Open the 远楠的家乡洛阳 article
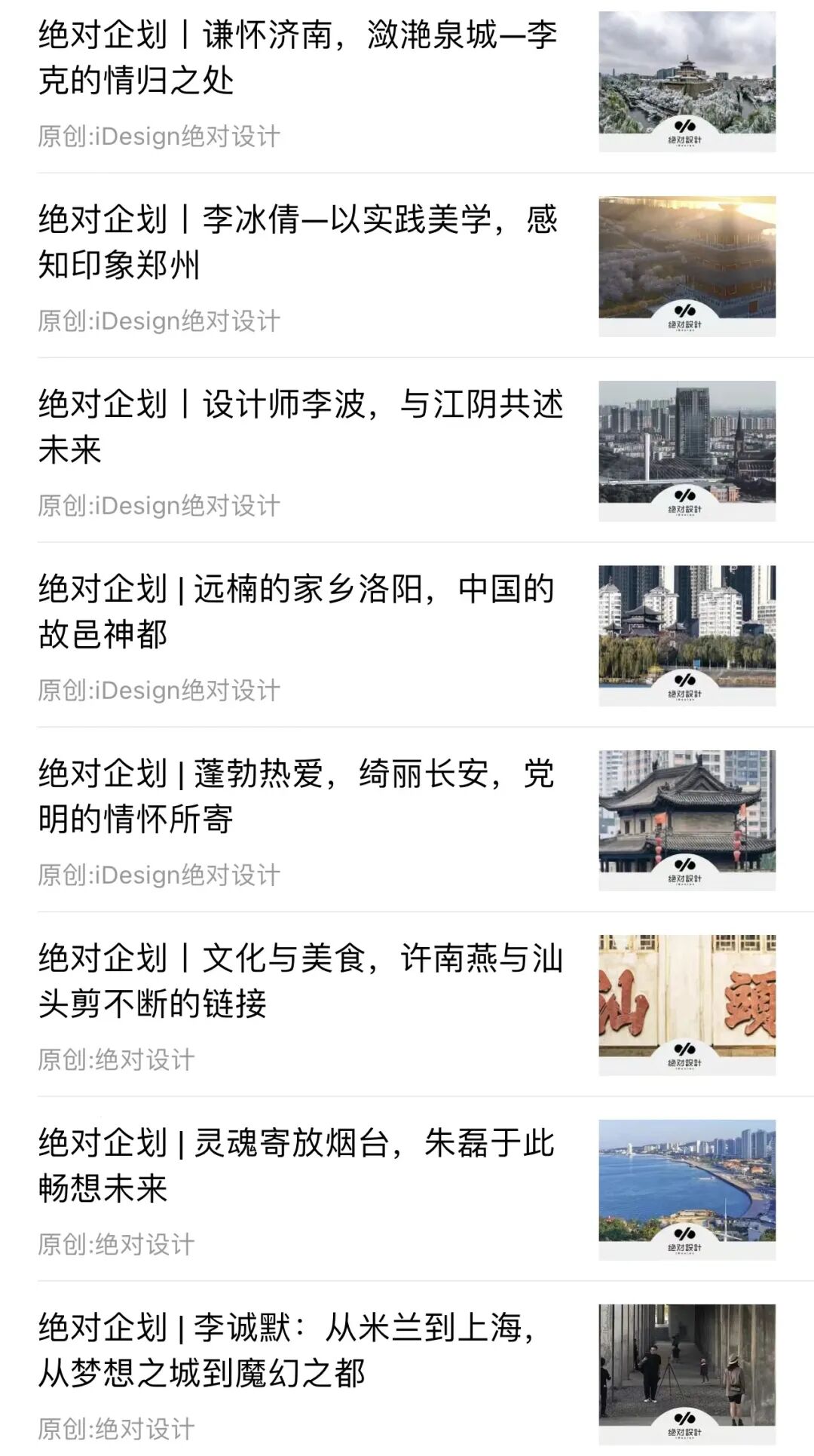 pos(296,612)
